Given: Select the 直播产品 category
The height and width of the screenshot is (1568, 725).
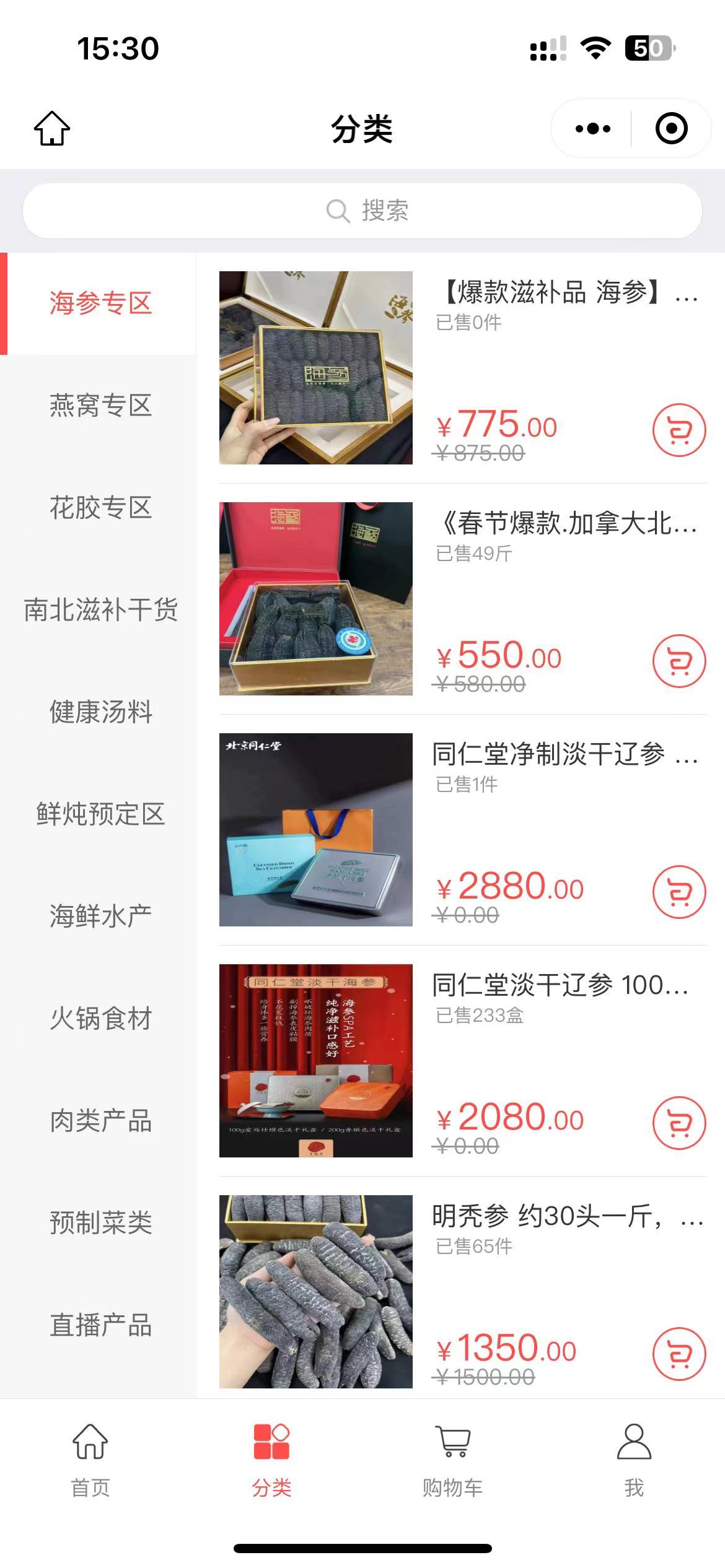Looking at the screenshot, I should coord(99,1325).
